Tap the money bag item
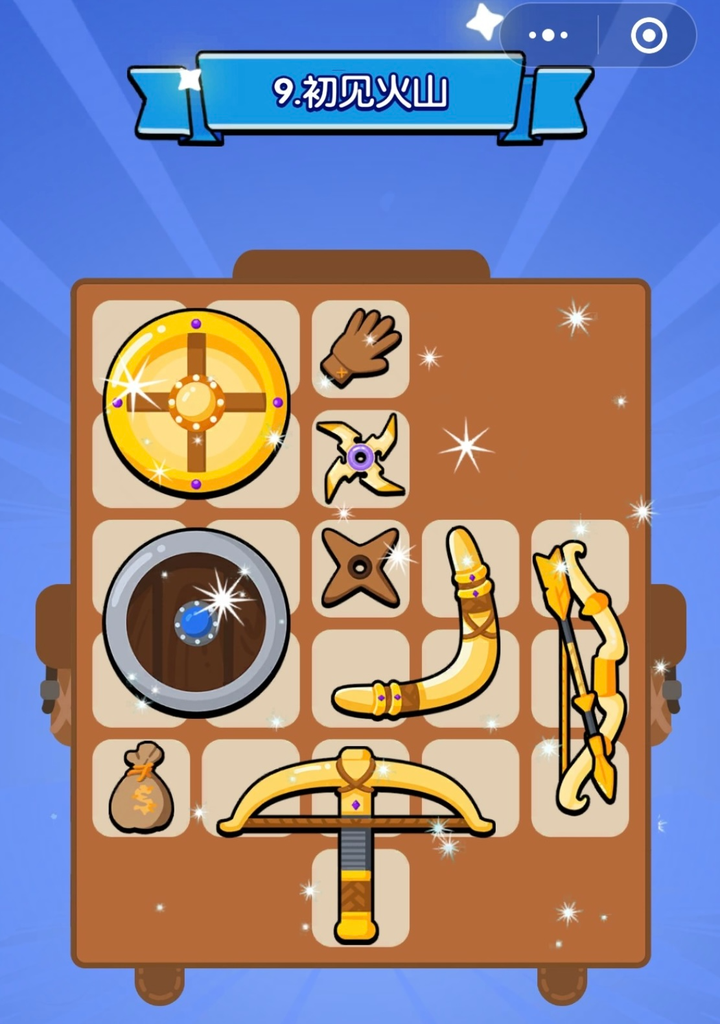This screenshot has height=1024, width=720. pos(141,788)
